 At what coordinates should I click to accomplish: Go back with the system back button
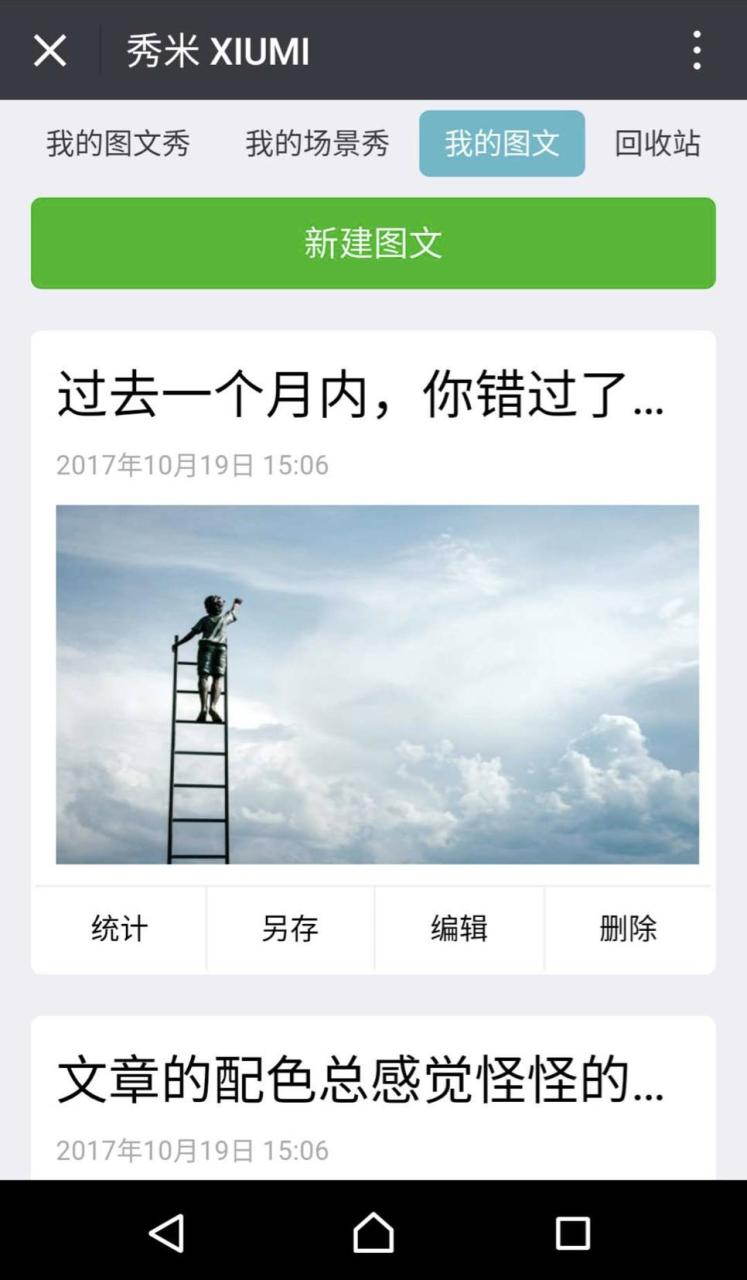(167, 1232)
